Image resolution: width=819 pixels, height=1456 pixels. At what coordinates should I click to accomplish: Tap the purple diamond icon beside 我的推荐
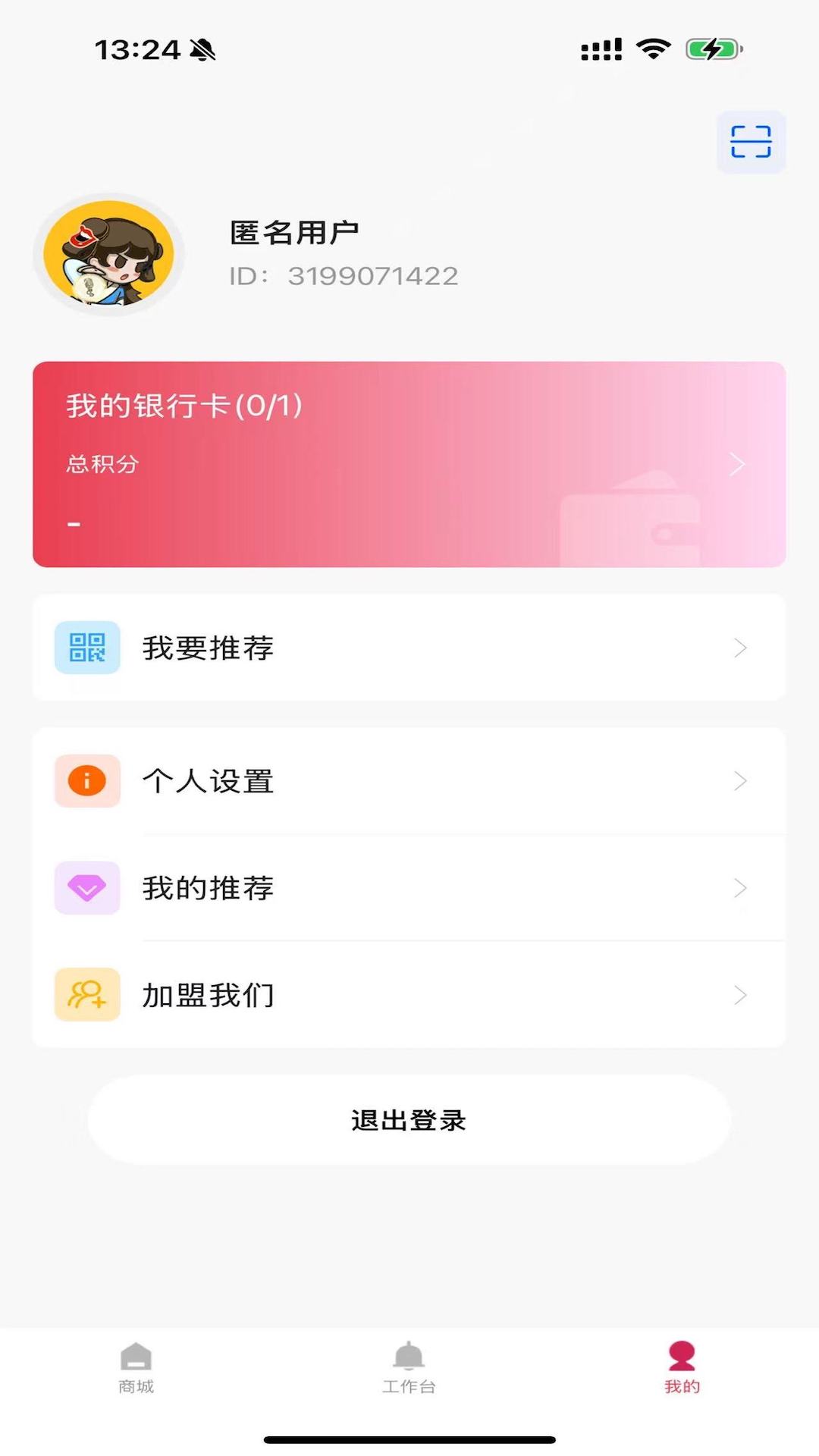pos(86,888)
